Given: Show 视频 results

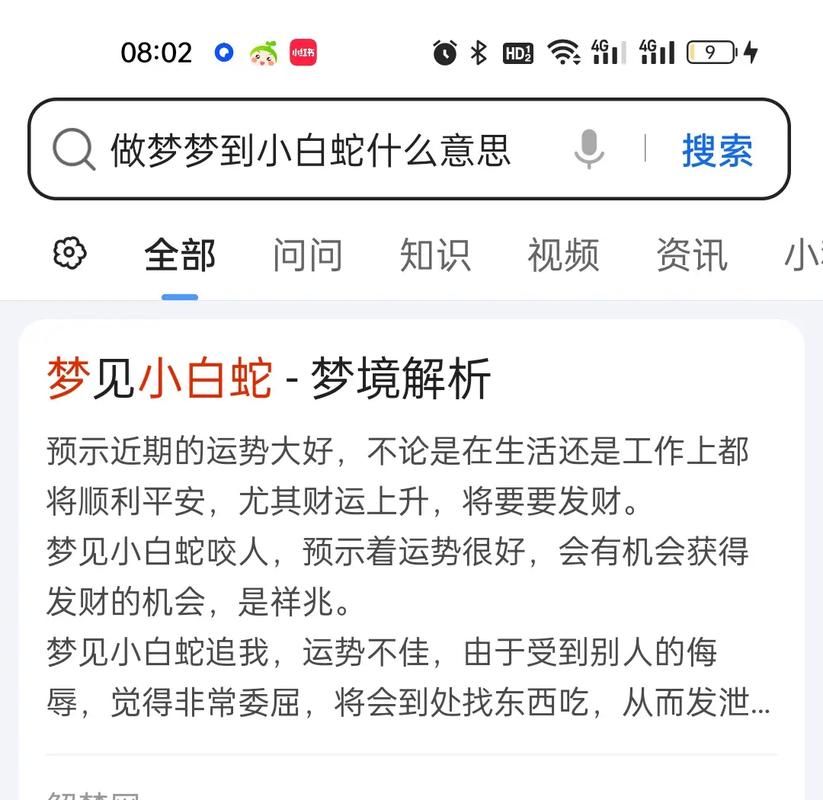Looking at the screenshot, I should coord(563,256).
